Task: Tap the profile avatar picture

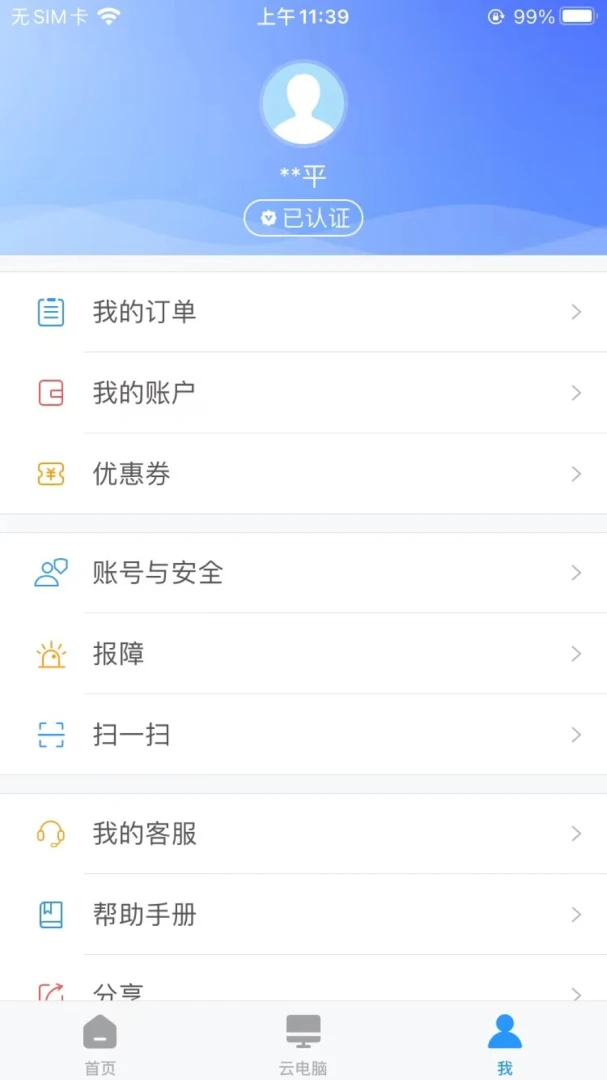Action: (303, 104)
